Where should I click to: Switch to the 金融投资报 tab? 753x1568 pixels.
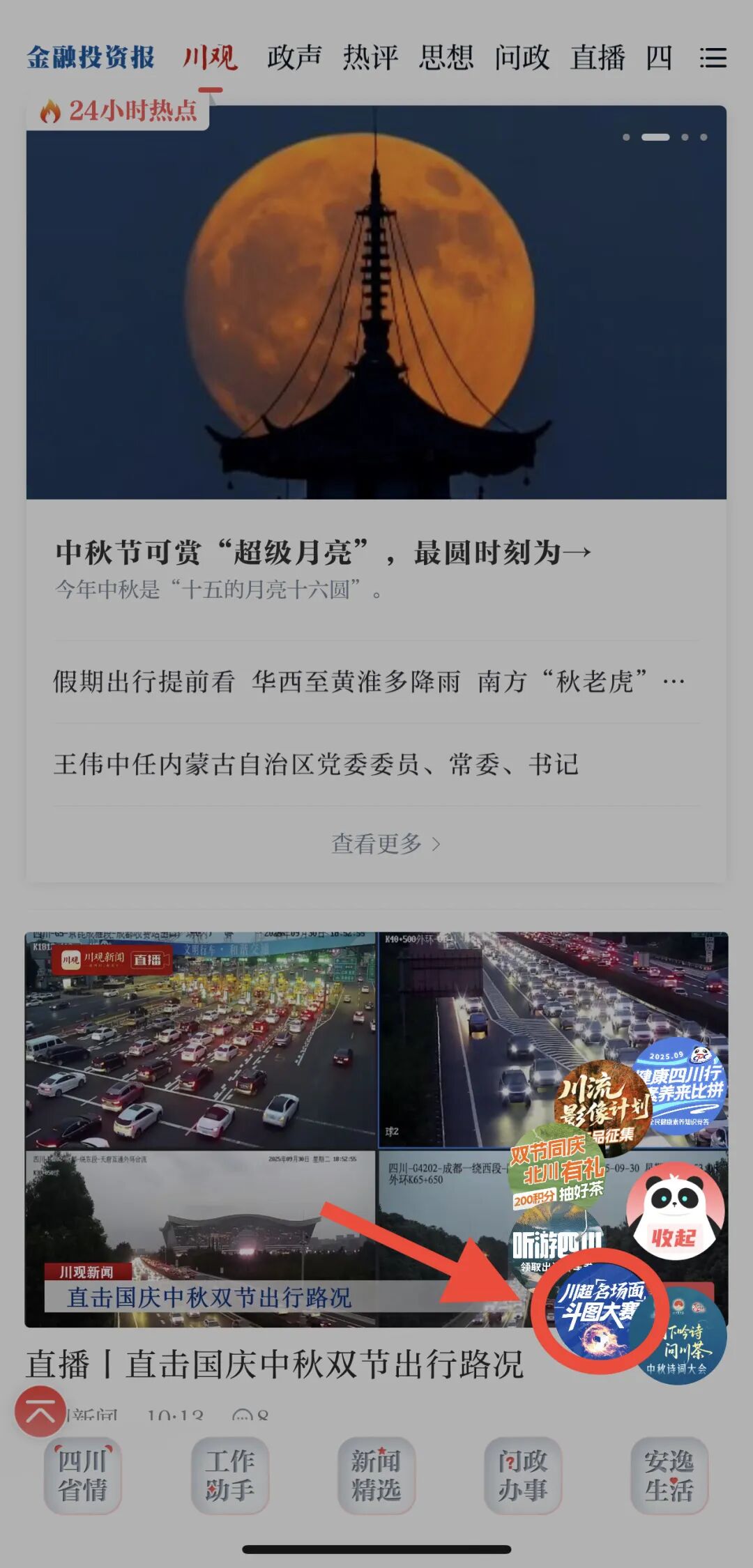coord(91,57)
